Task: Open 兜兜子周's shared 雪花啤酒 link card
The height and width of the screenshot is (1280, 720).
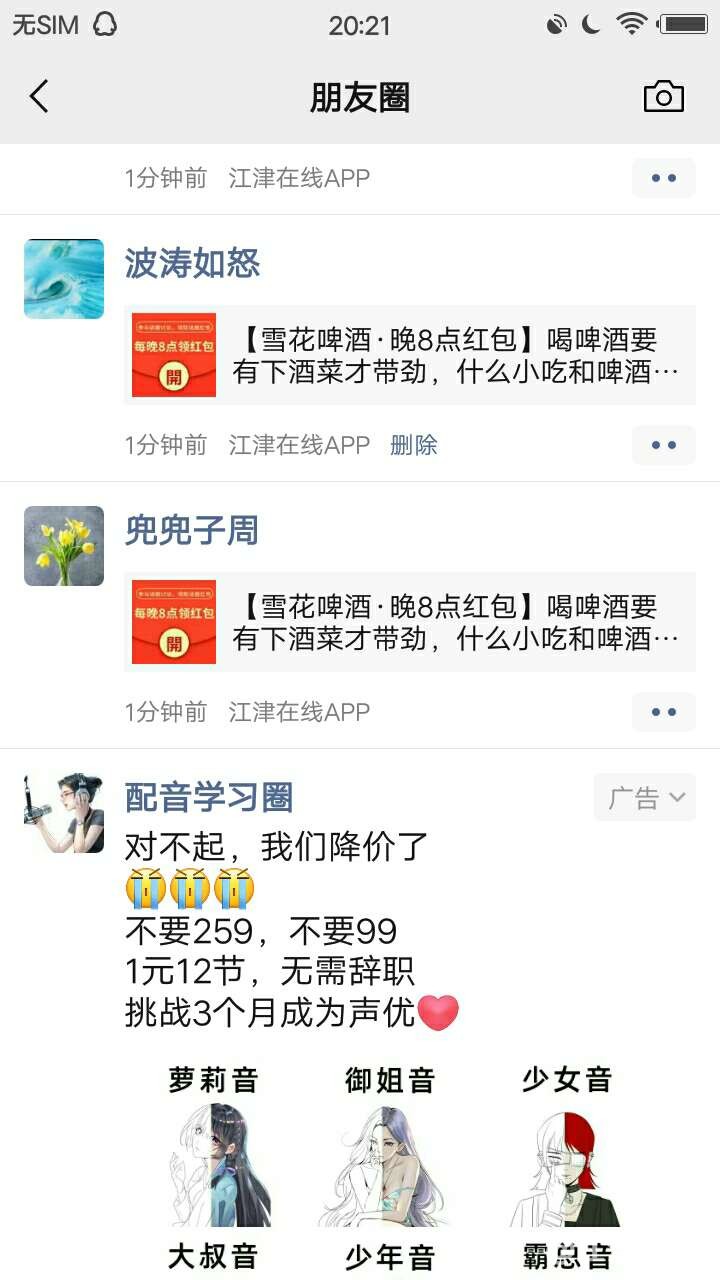Action: (x=410, y=622)
